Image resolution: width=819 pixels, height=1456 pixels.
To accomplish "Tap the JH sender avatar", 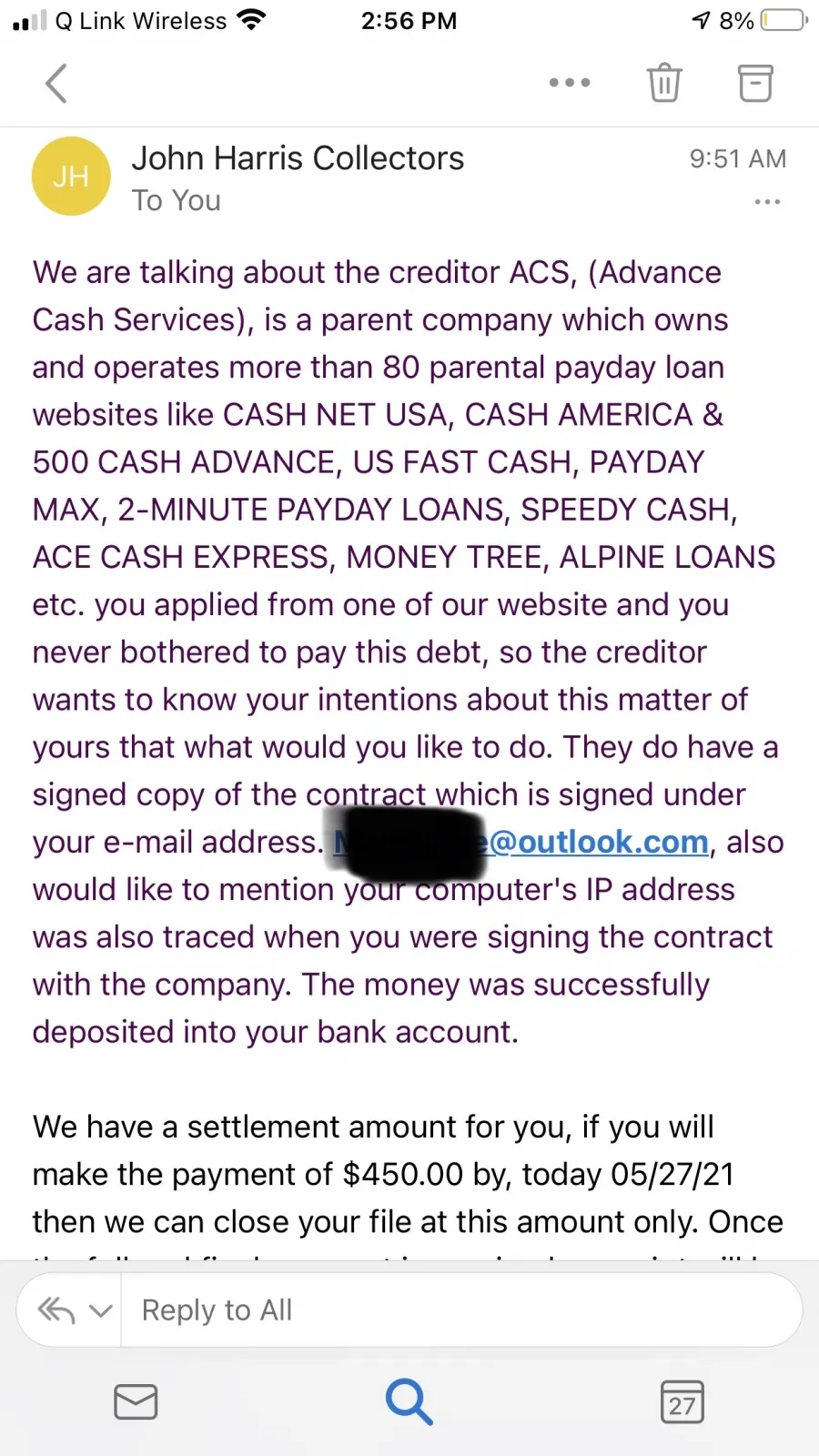I will [71, 177].
